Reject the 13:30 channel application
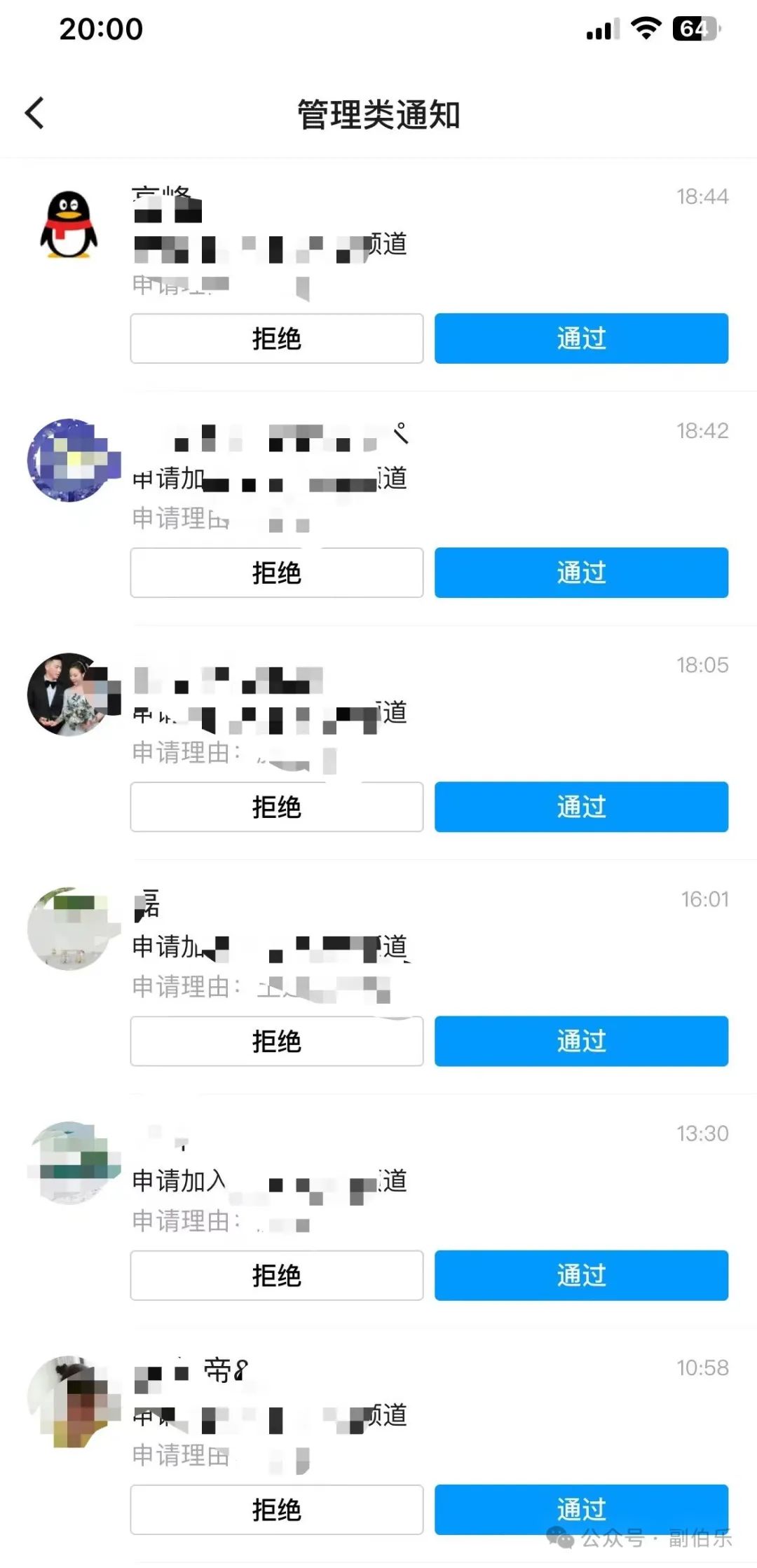Viewport: 757px width, 1568px height. pyautogui.click(x=276, y=1276)
